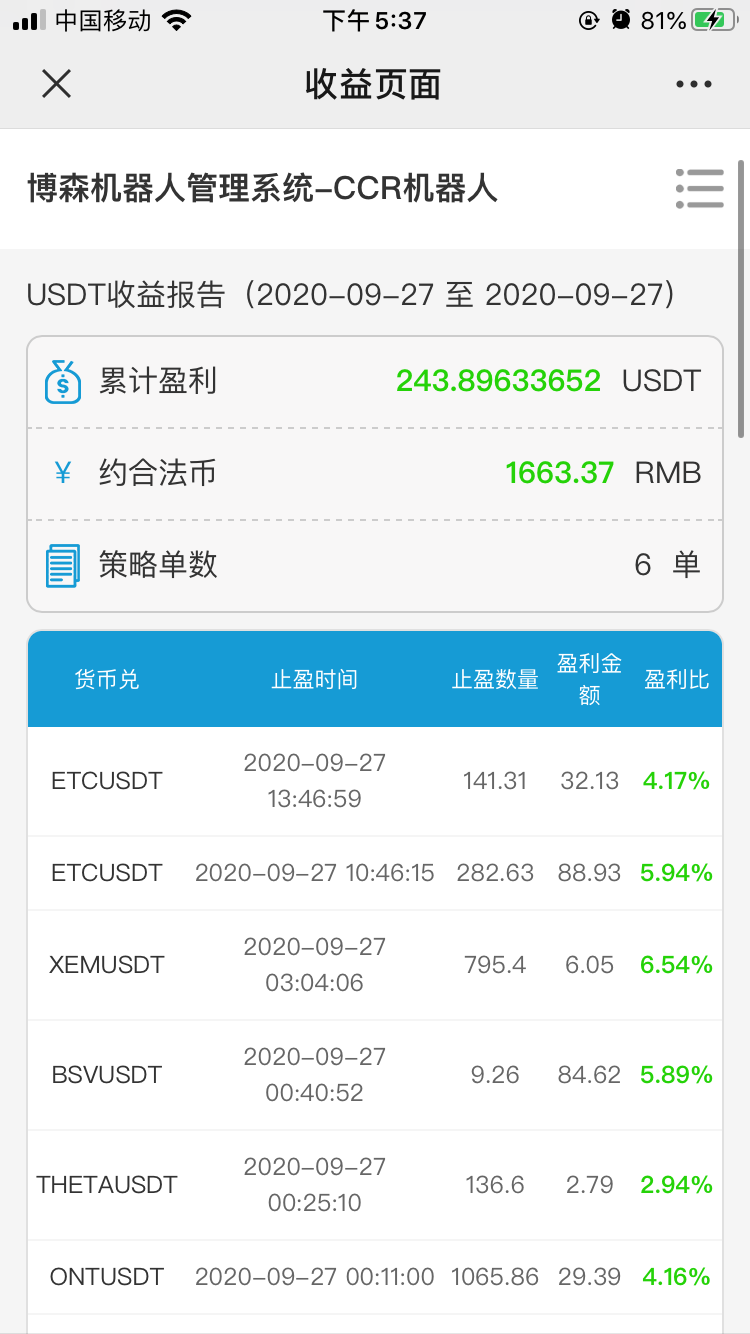Open the three-dot overflow menu
This screenshot has height=1334, width=750.
693,85
